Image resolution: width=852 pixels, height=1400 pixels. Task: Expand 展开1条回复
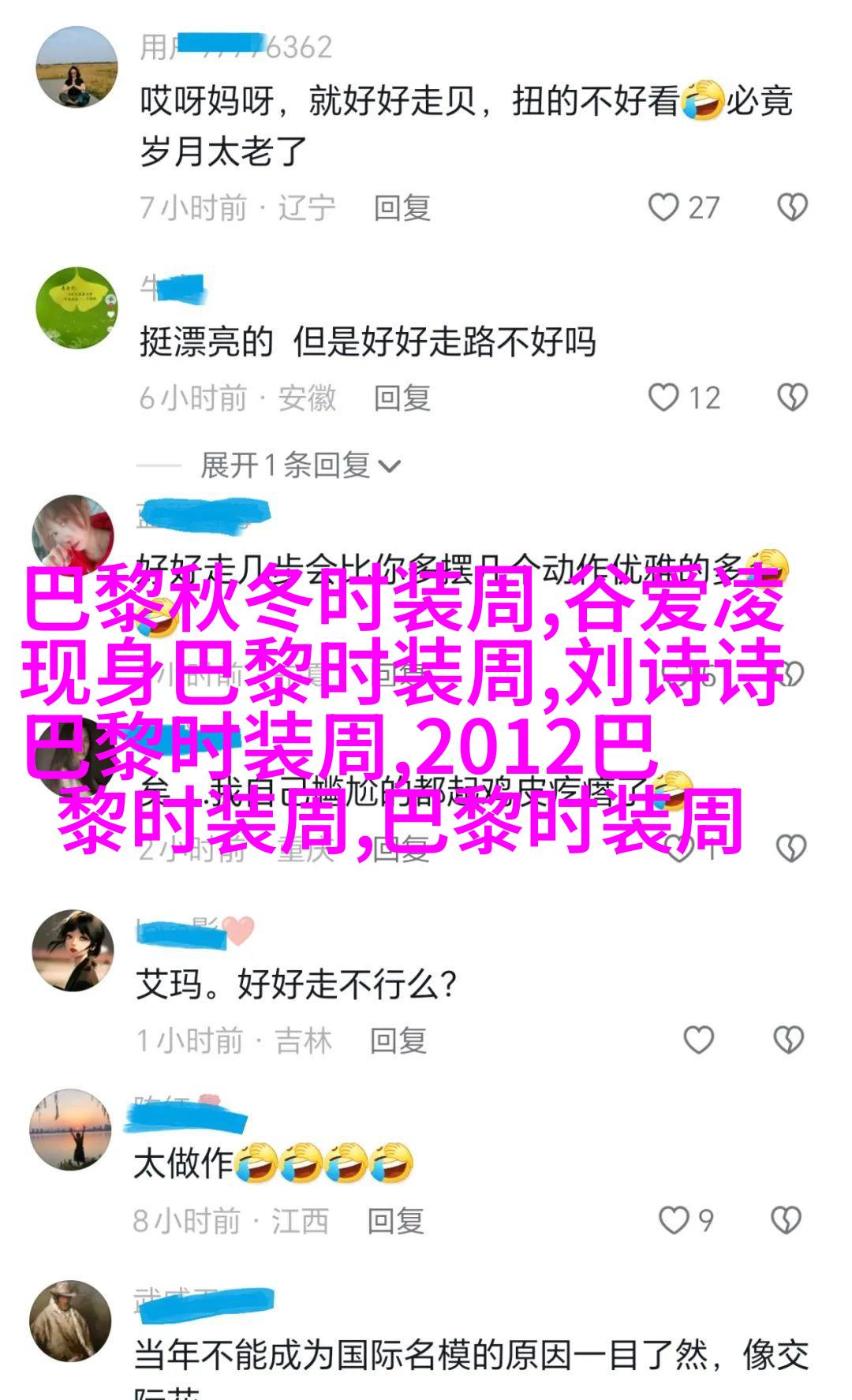(x=300, y=465)
